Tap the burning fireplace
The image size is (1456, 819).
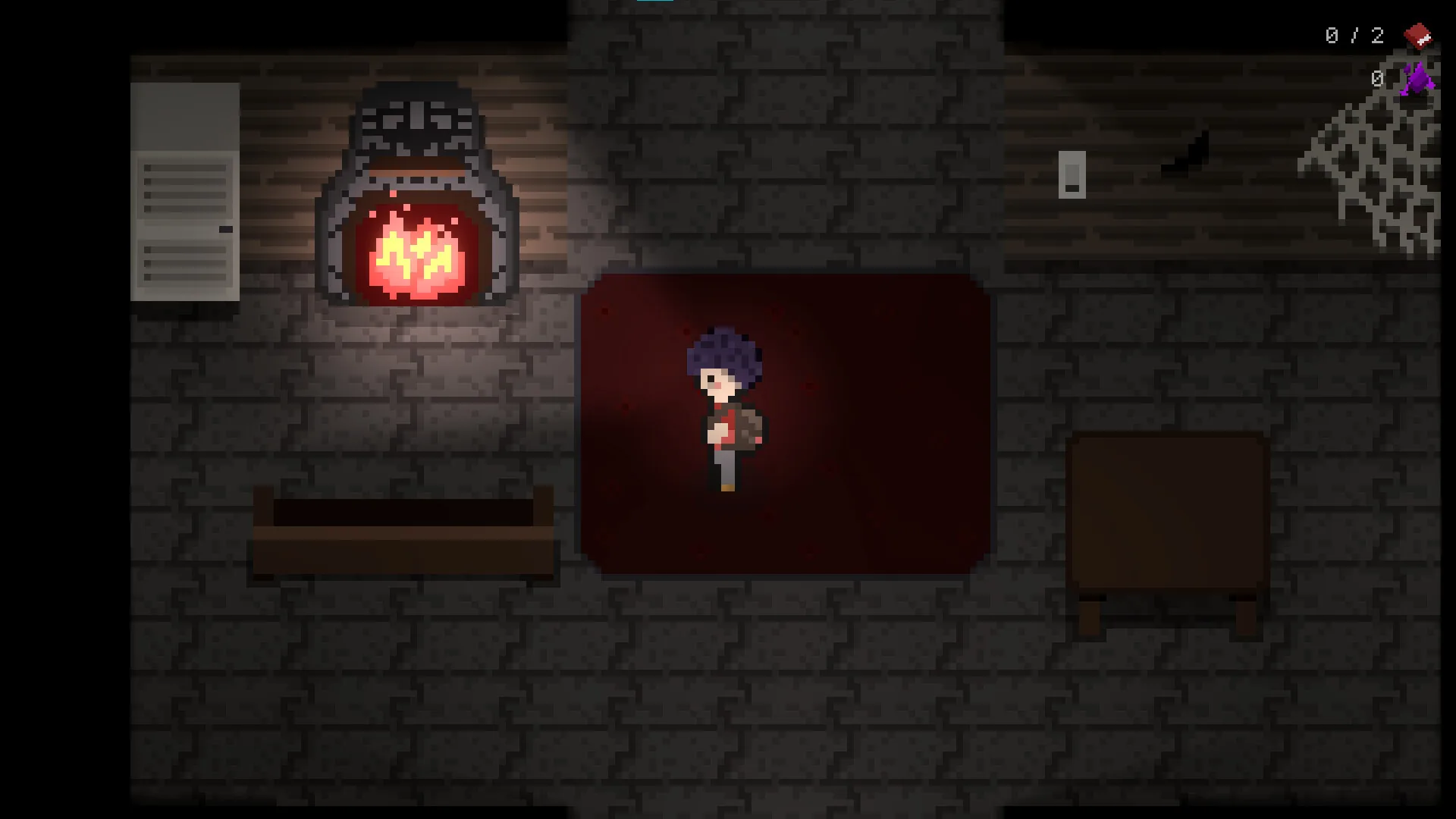click(417, 194)
